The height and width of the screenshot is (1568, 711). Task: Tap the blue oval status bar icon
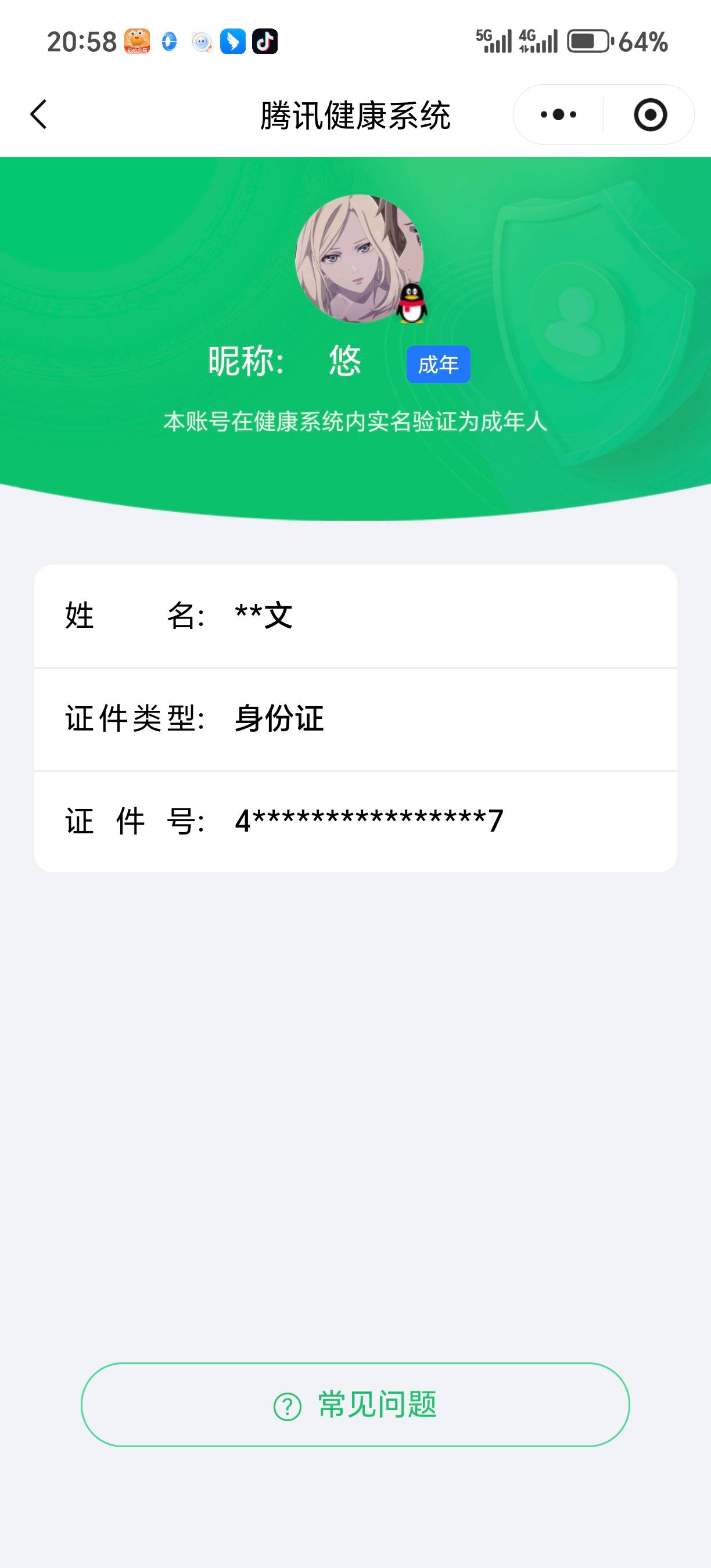[168, 41]
